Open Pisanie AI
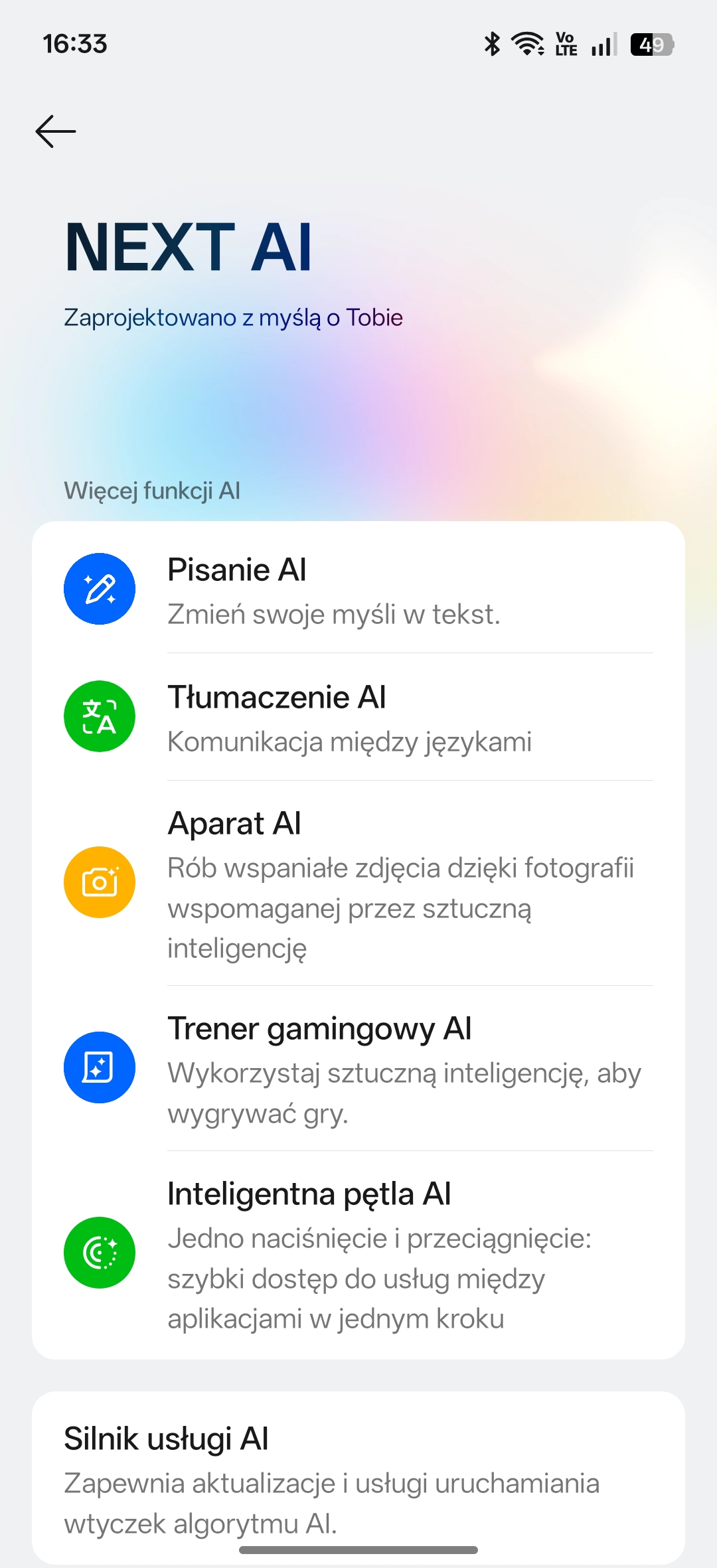 tap(358, 589)
